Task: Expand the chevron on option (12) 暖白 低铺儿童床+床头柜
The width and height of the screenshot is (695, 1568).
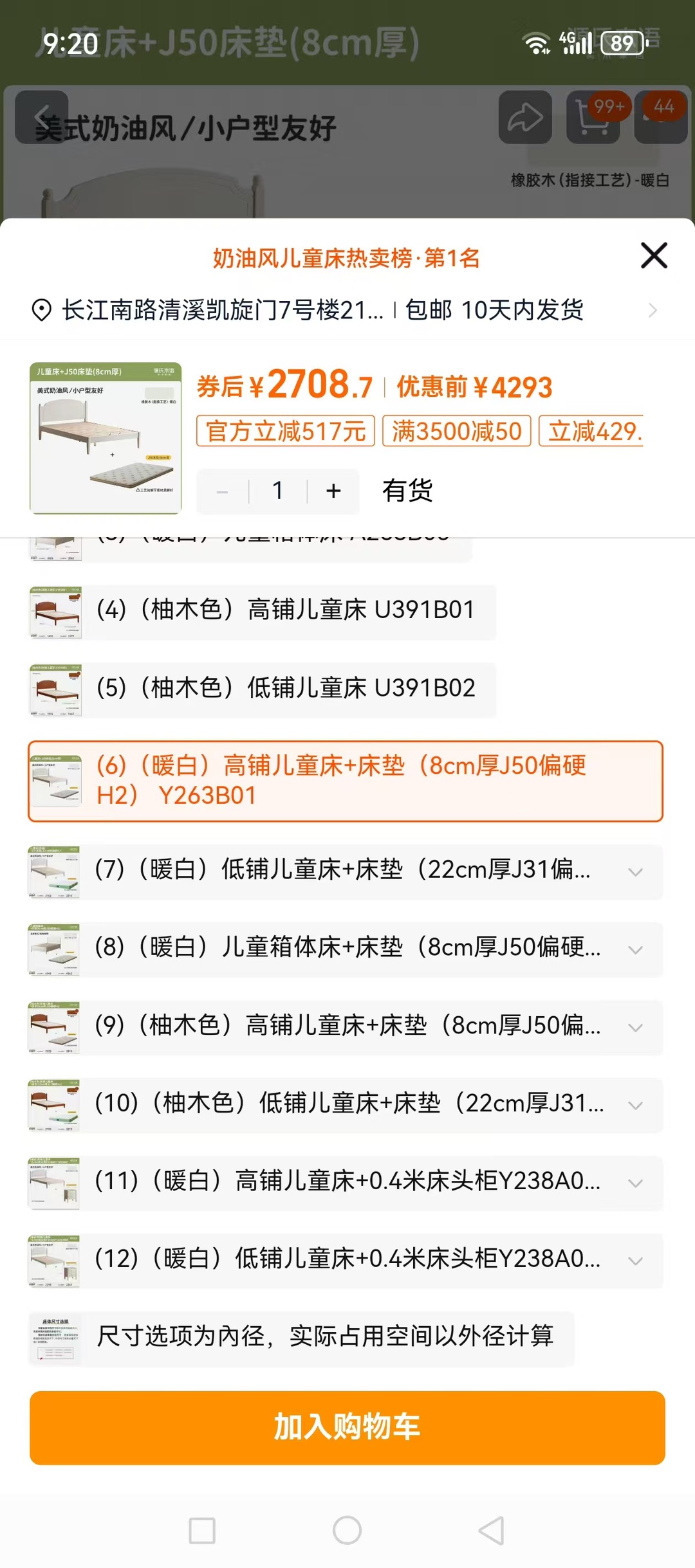Action: point(635,1260)
